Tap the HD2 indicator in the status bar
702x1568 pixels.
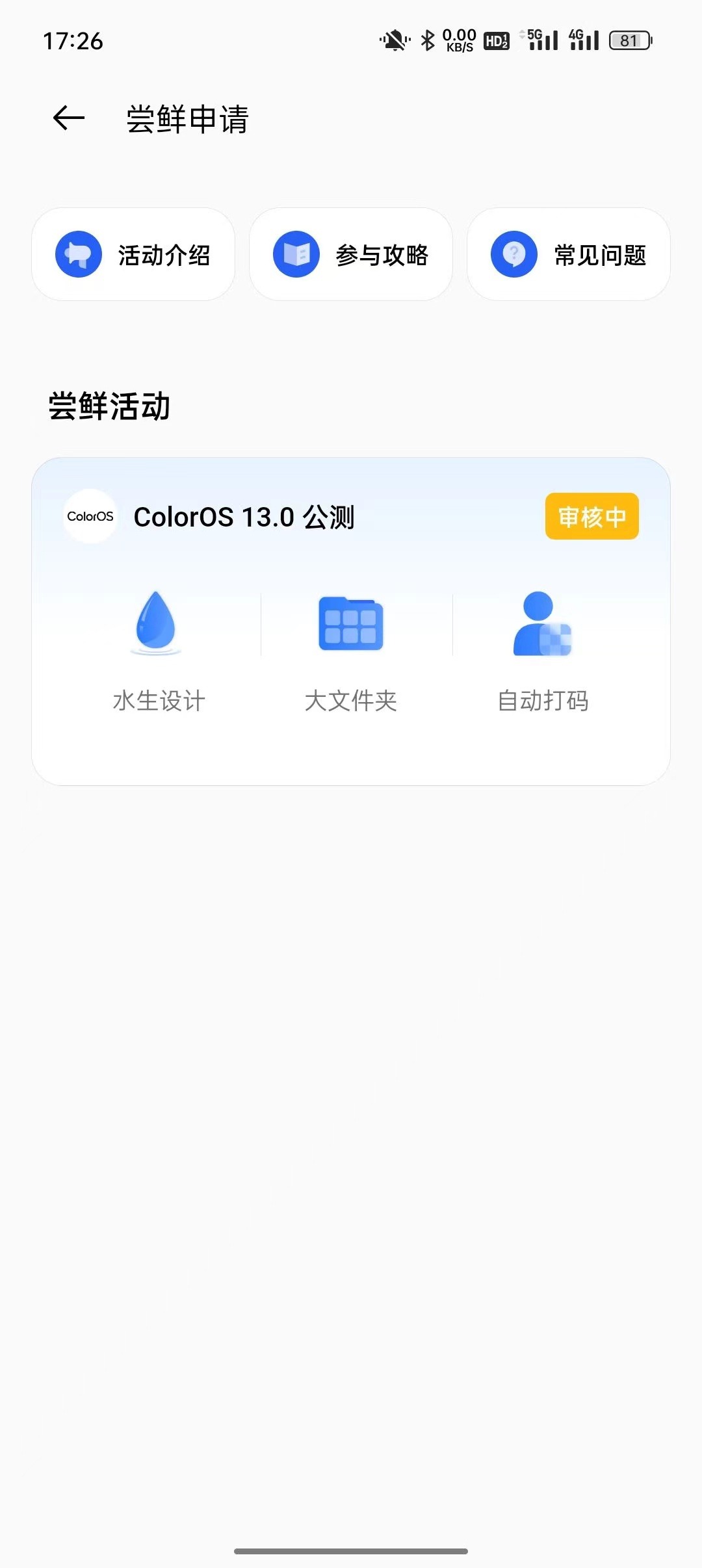tap(497, 40)
